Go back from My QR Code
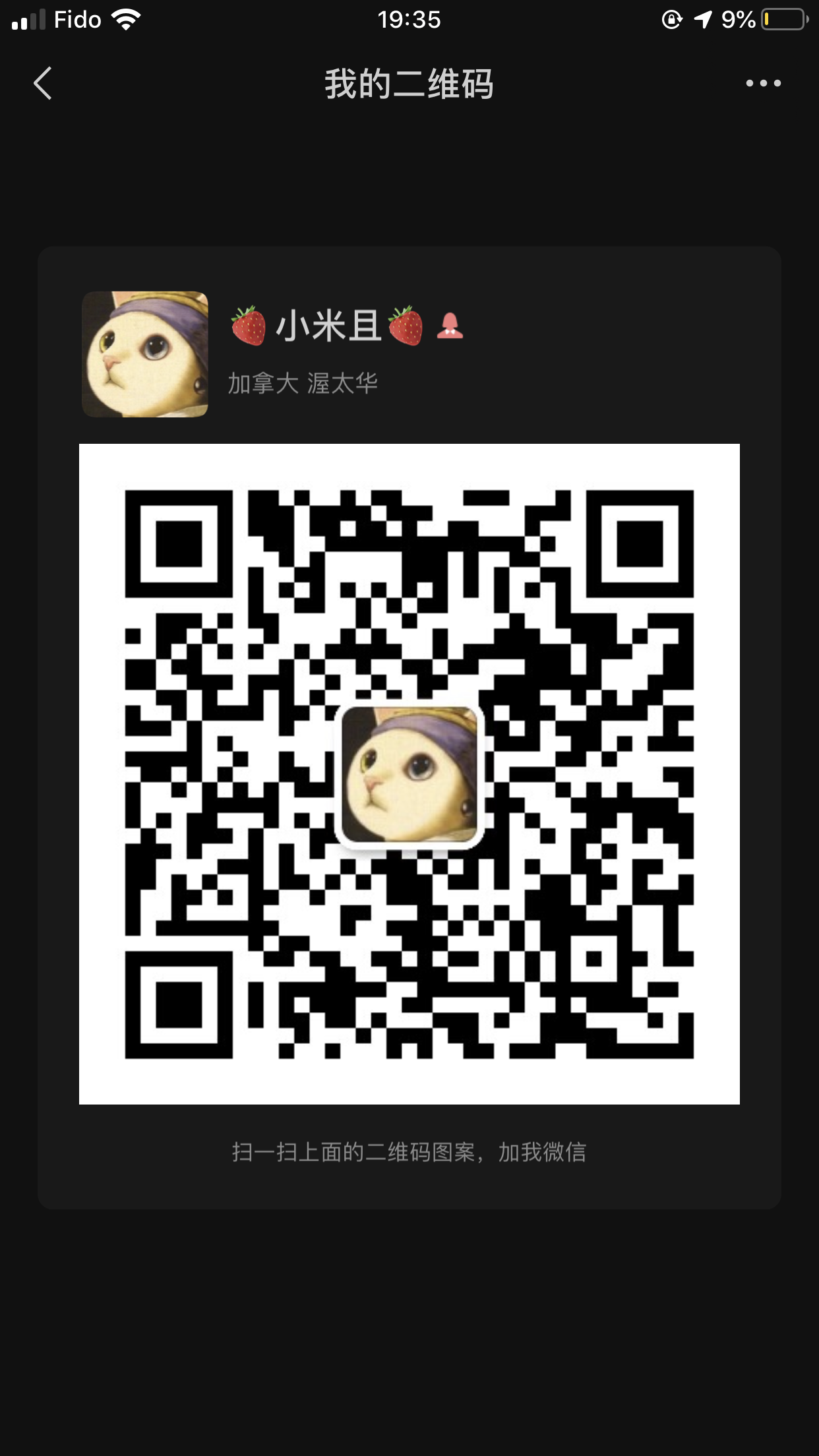 (x=43, y=84)
